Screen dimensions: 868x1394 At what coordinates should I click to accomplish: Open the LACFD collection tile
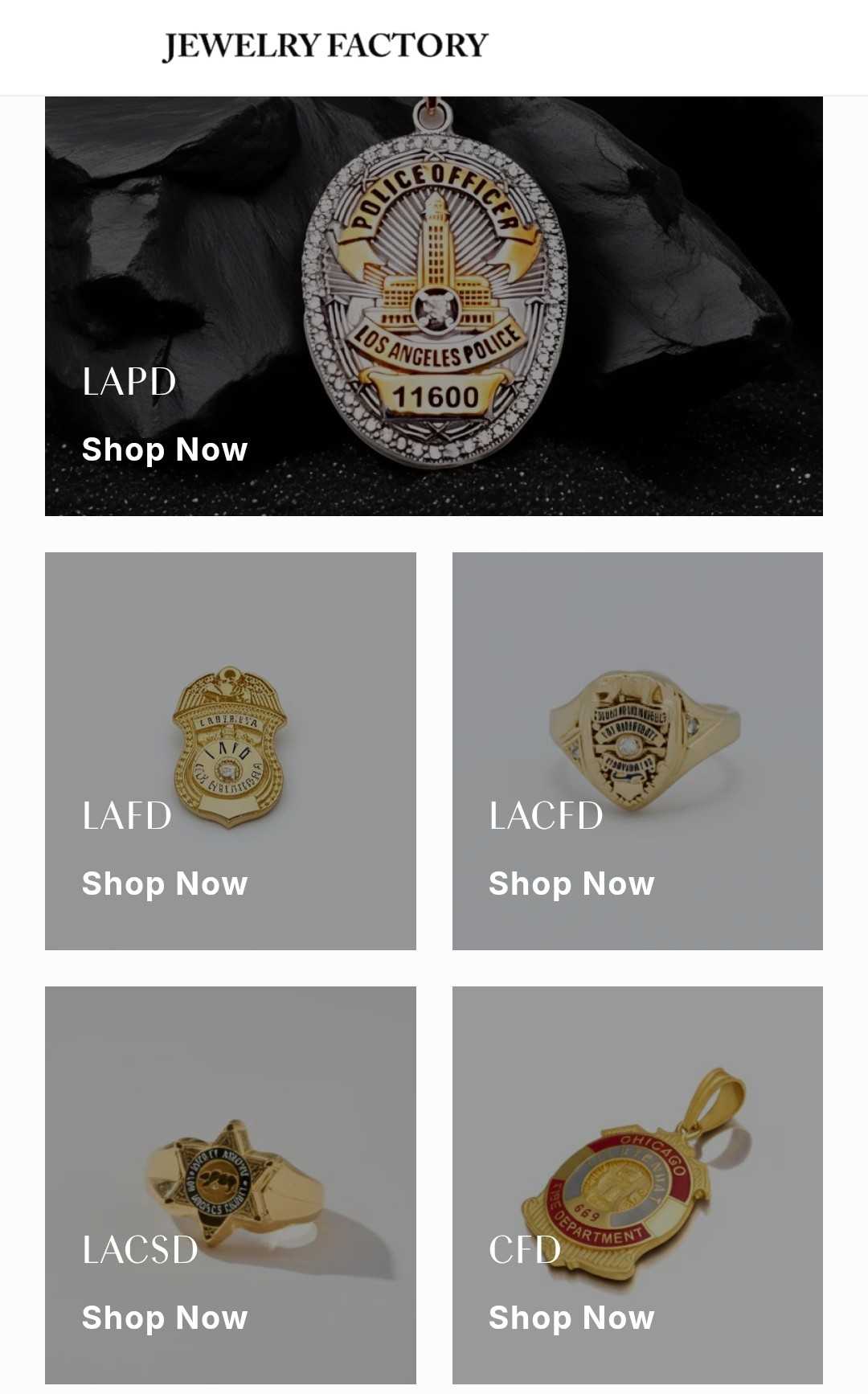[637, 724]
